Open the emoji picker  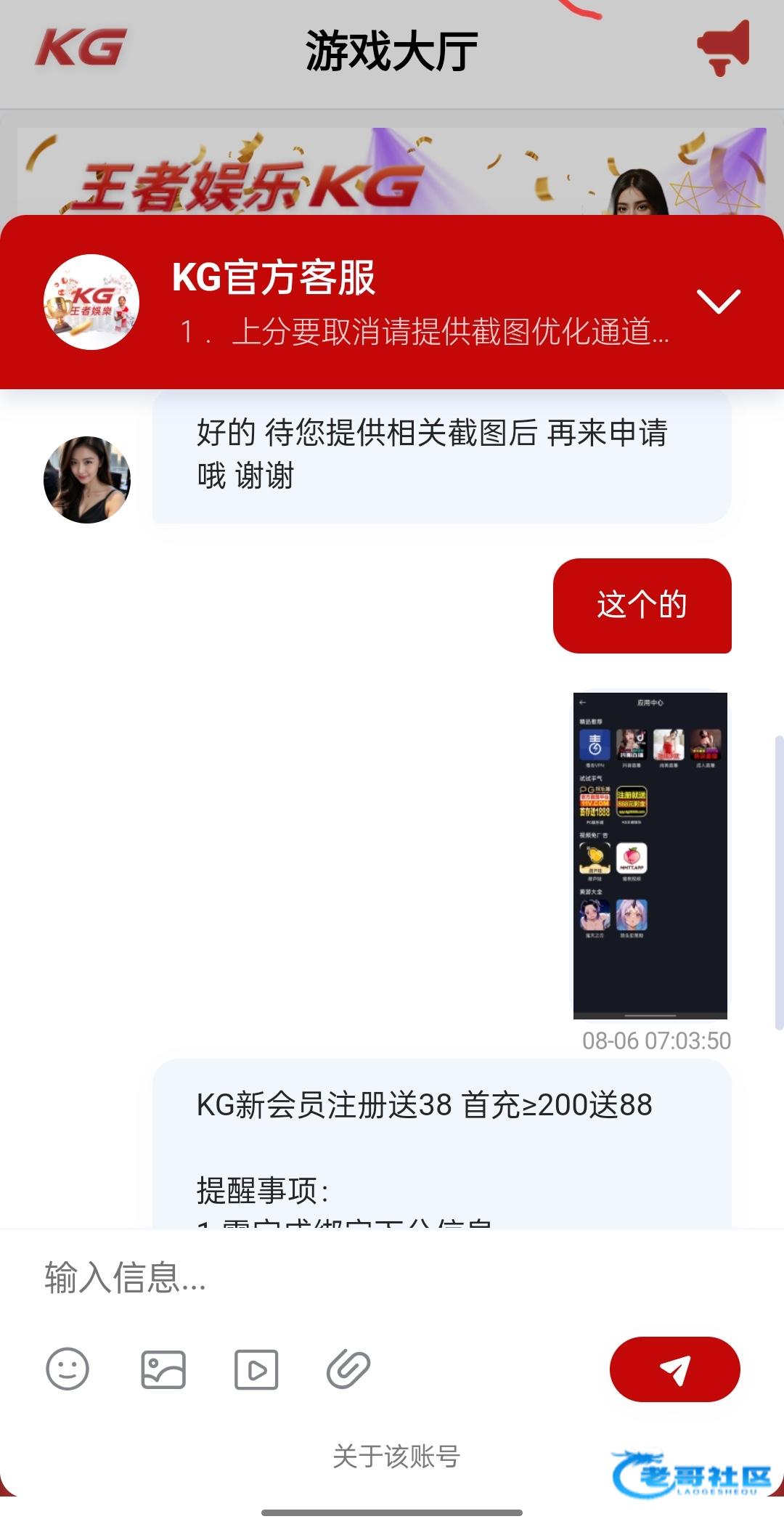click(x=68, y=1369)
